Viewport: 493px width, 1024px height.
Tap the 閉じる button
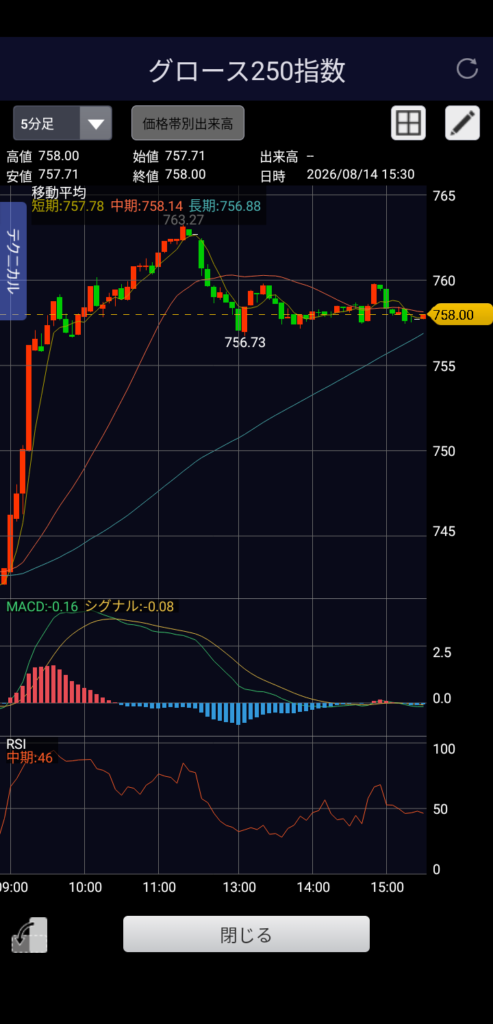pyautogui.click(x=246, y=934)
